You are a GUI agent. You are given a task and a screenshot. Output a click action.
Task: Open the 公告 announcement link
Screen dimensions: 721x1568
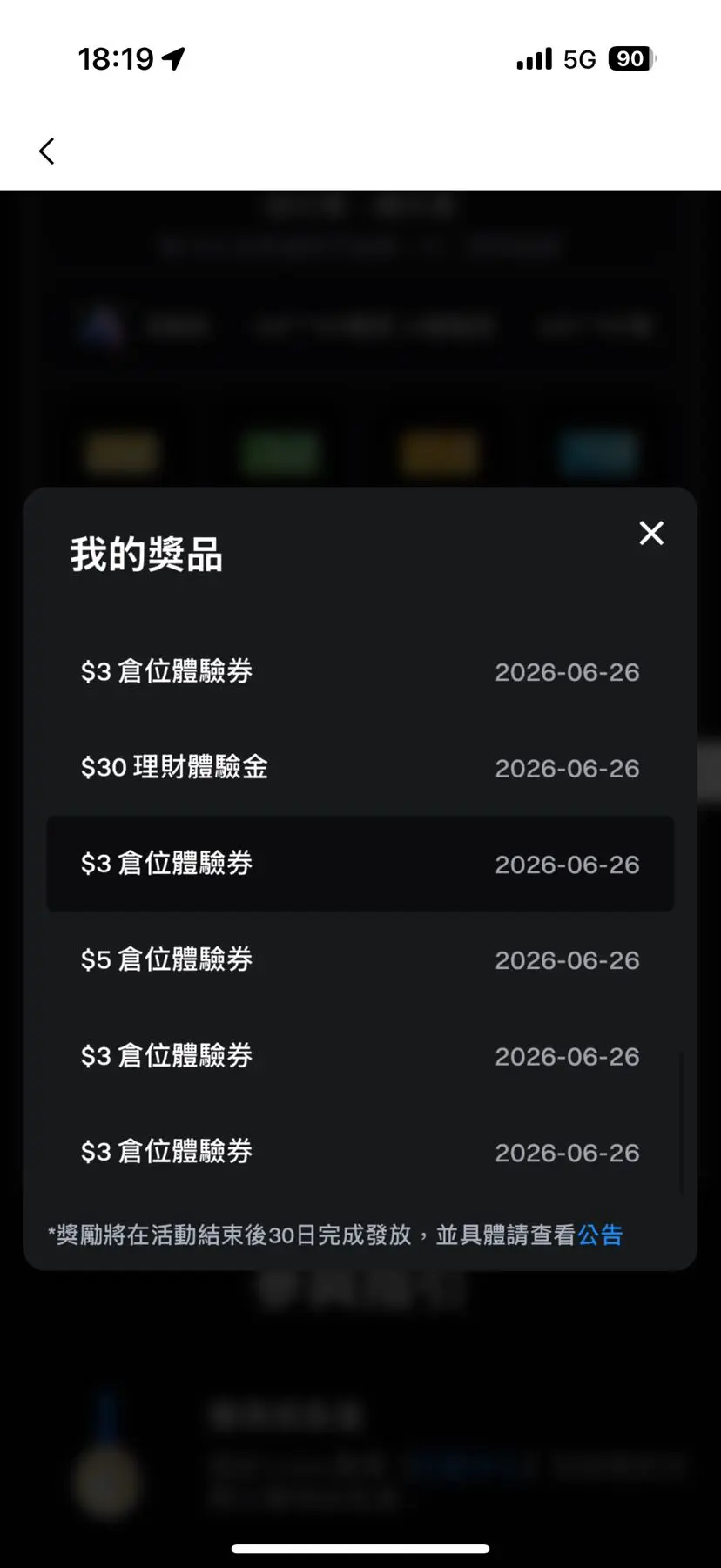point(600,1235)
